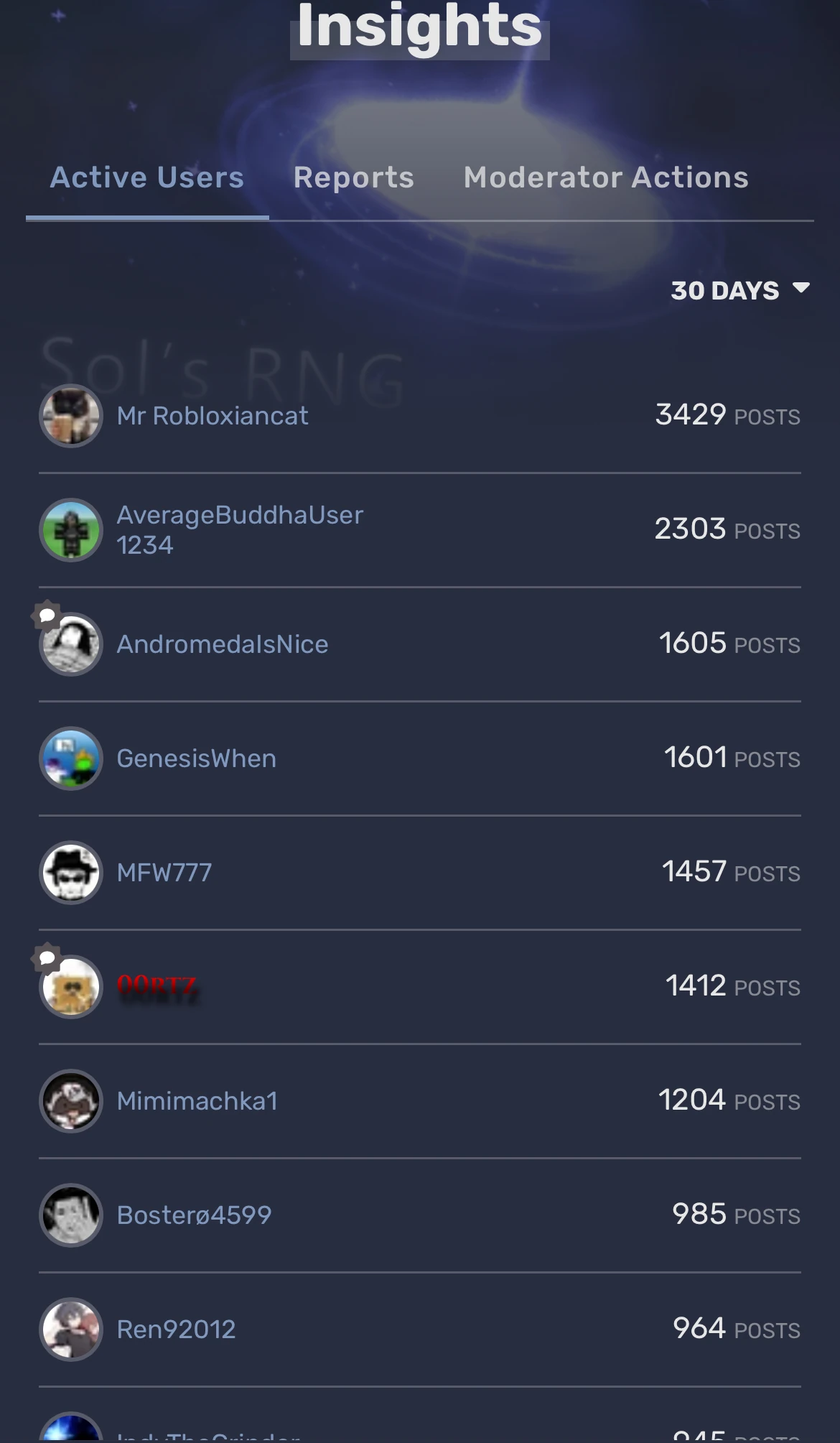The height and width of the screenshot is (1443, 840).
Task: View MFW777's profile
Action: [164, 873]
